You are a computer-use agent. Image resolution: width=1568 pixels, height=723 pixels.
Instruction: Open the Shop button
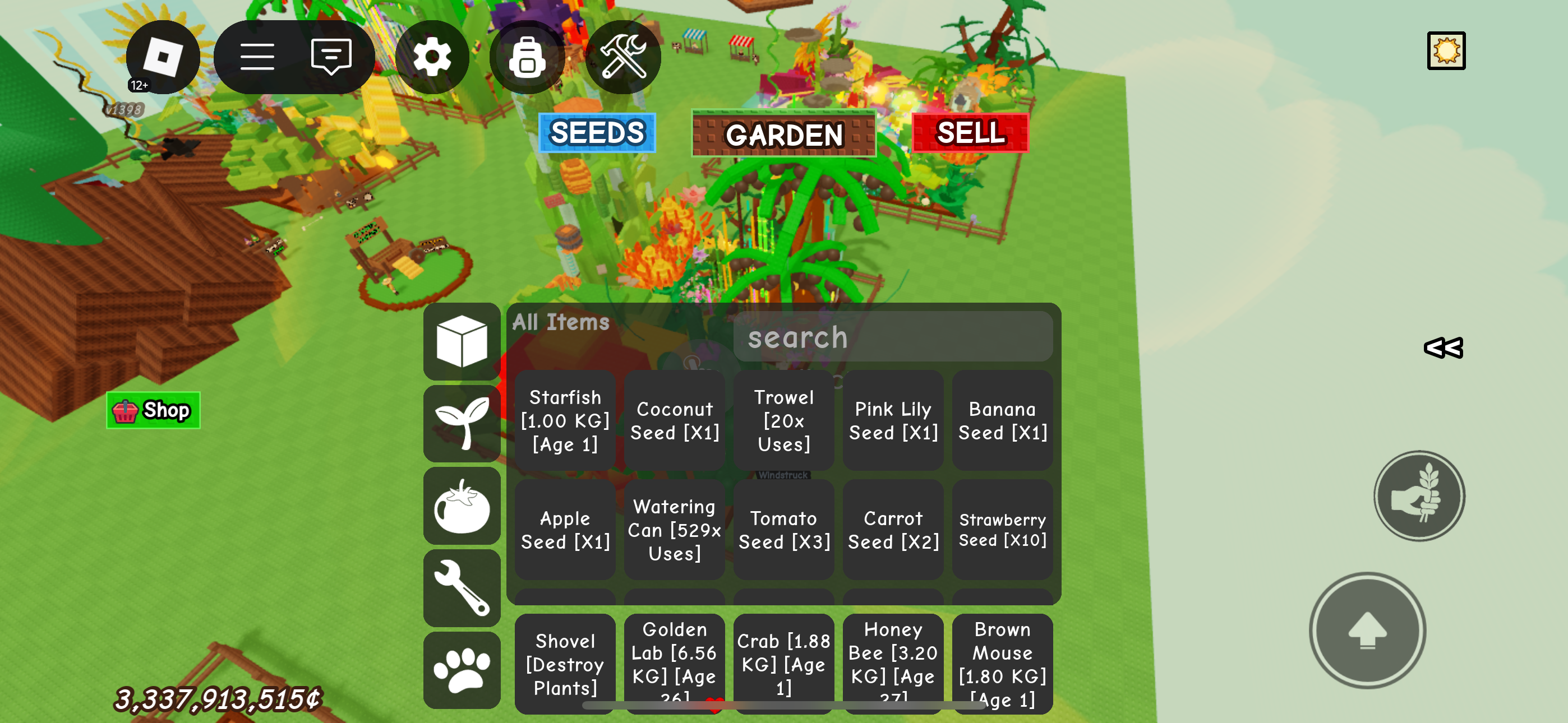(x=154, y=410)
